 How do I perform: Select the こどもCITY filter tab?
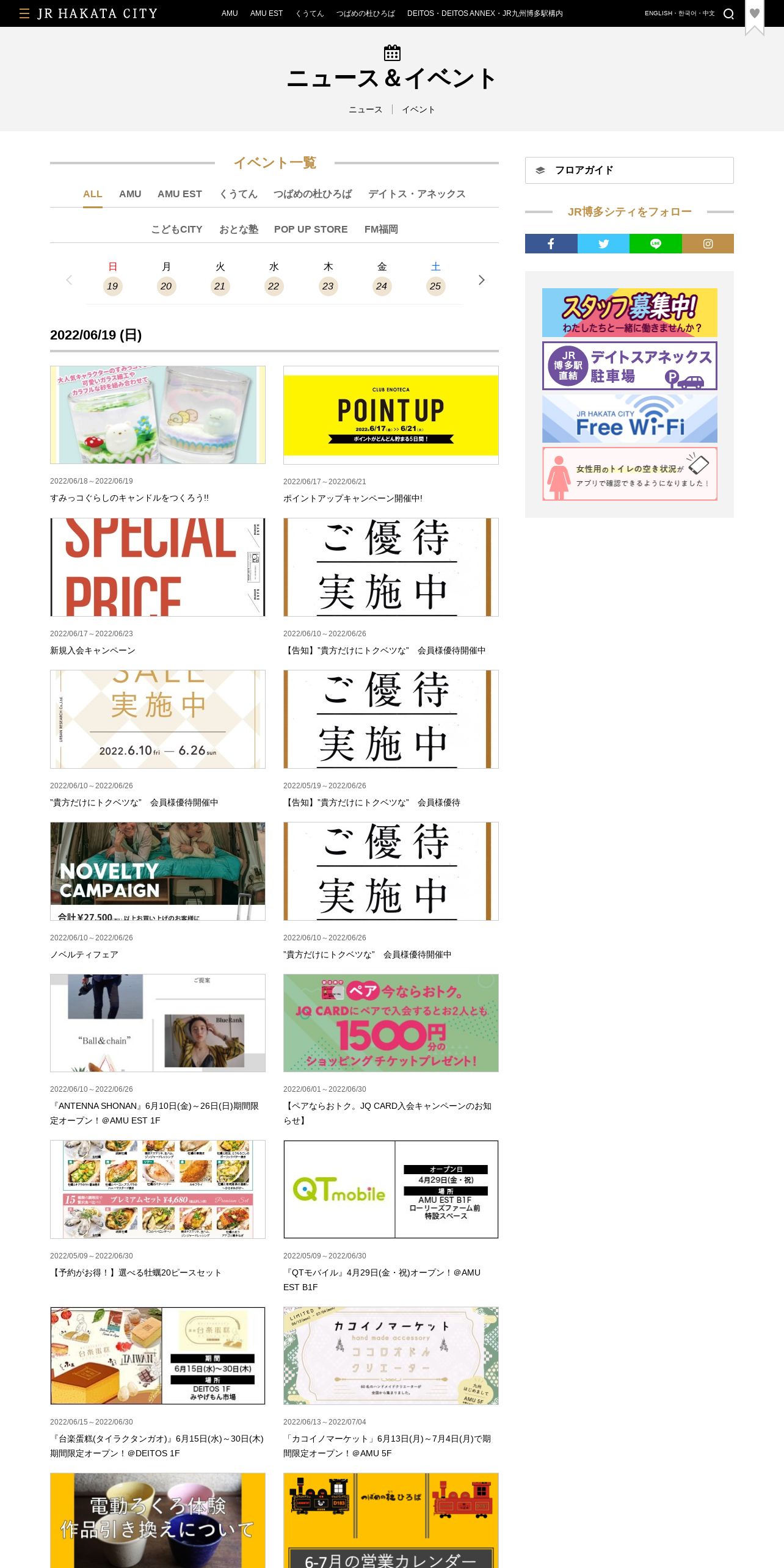click(176, 230)
